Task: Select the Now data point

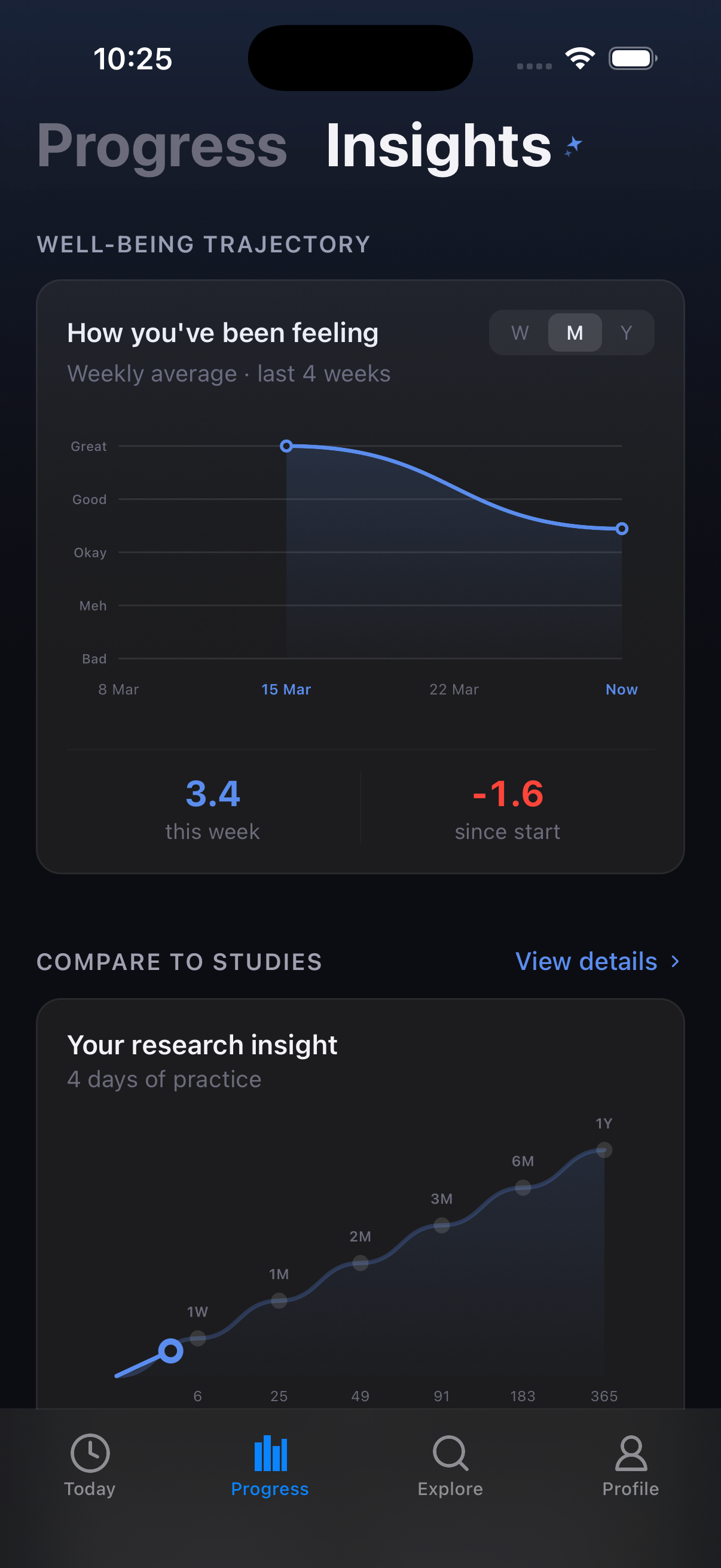Action: coord(621,529)
